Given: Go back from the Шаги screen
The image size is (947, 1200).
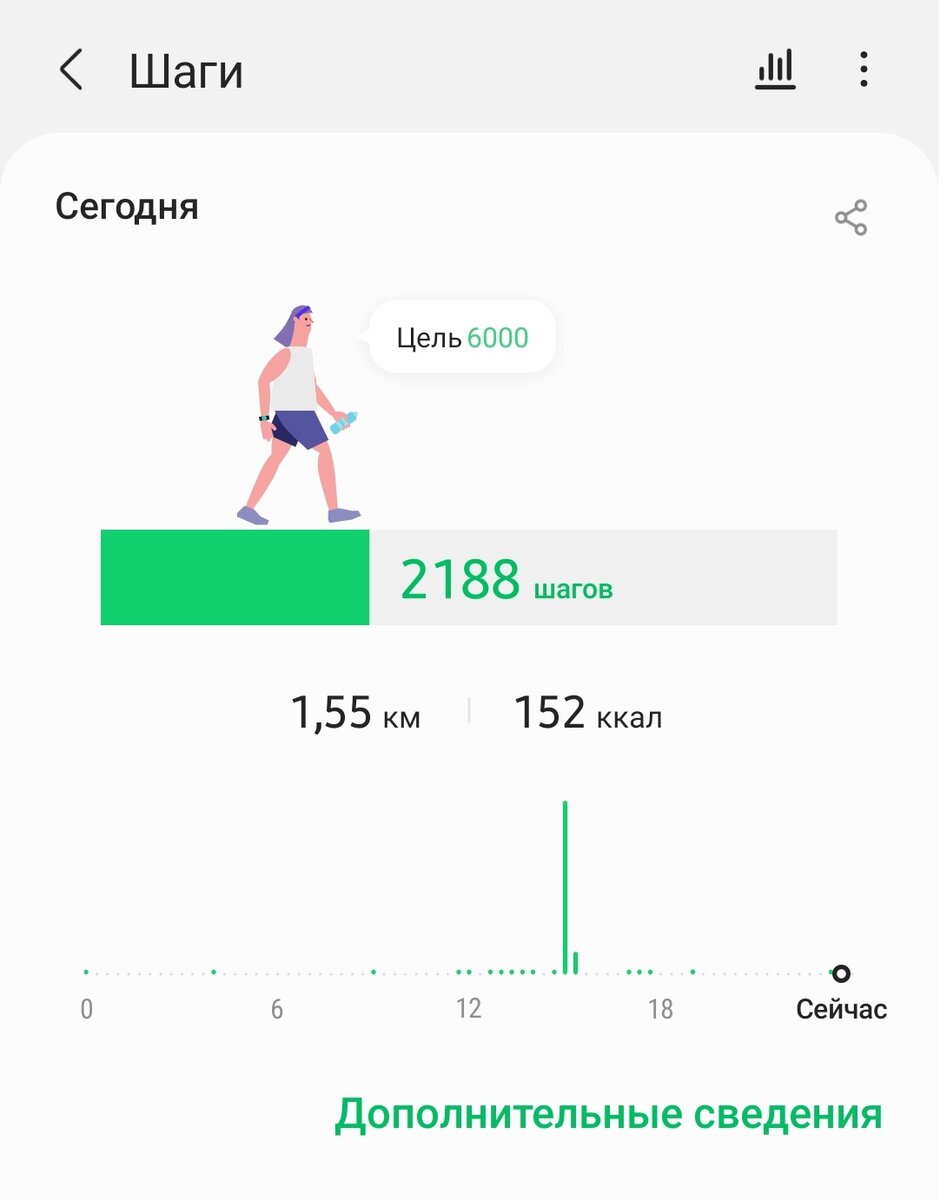Looking at the screenshot, I should tap(71, 72).
